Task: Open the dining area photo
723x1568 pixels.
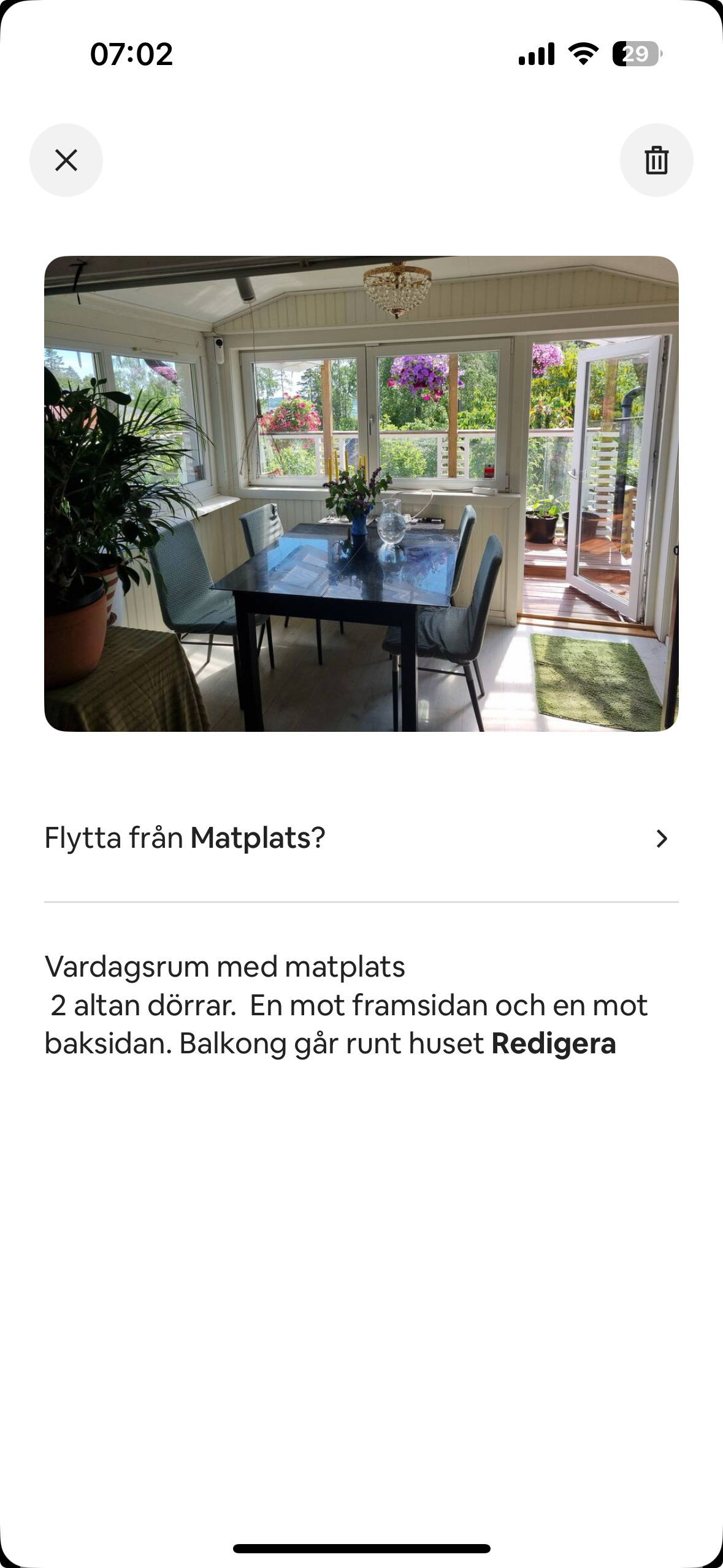Action: tap(361, 493)
